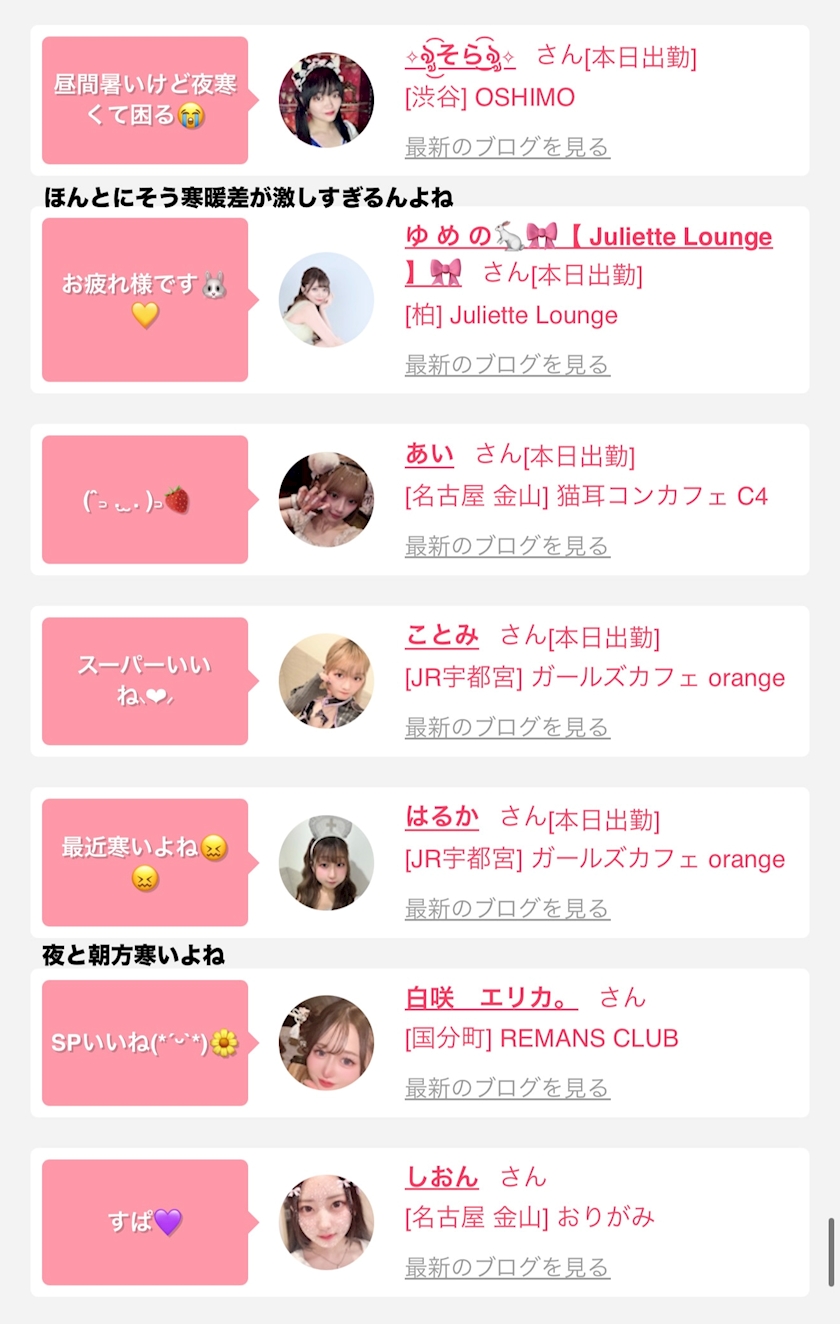840x1324 pixels.
Task: Open はるか's profile name link
Action: click(441, 817)
